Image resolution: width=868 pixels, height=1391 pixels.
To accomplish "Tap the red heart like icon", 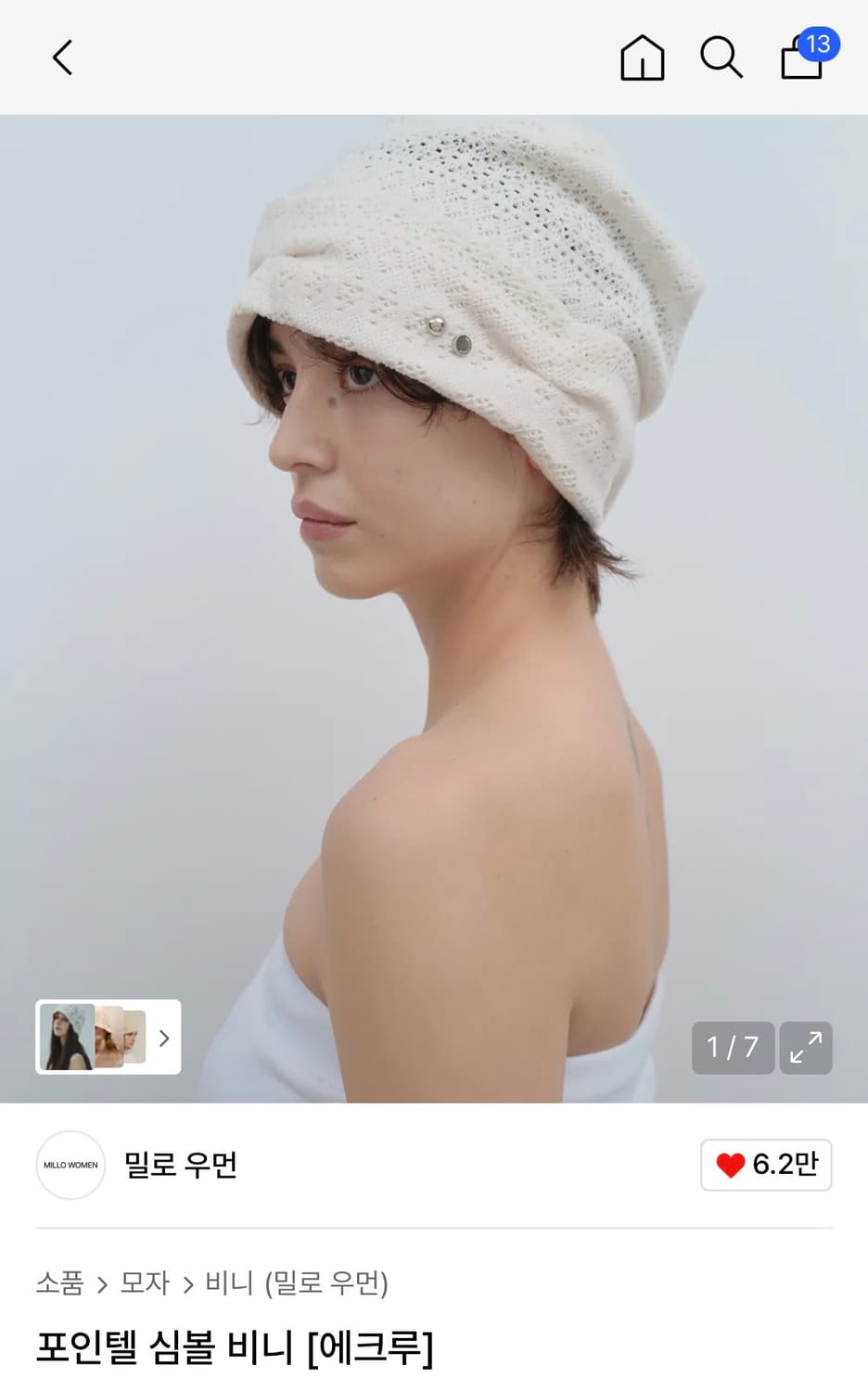I will [733, 1165].
